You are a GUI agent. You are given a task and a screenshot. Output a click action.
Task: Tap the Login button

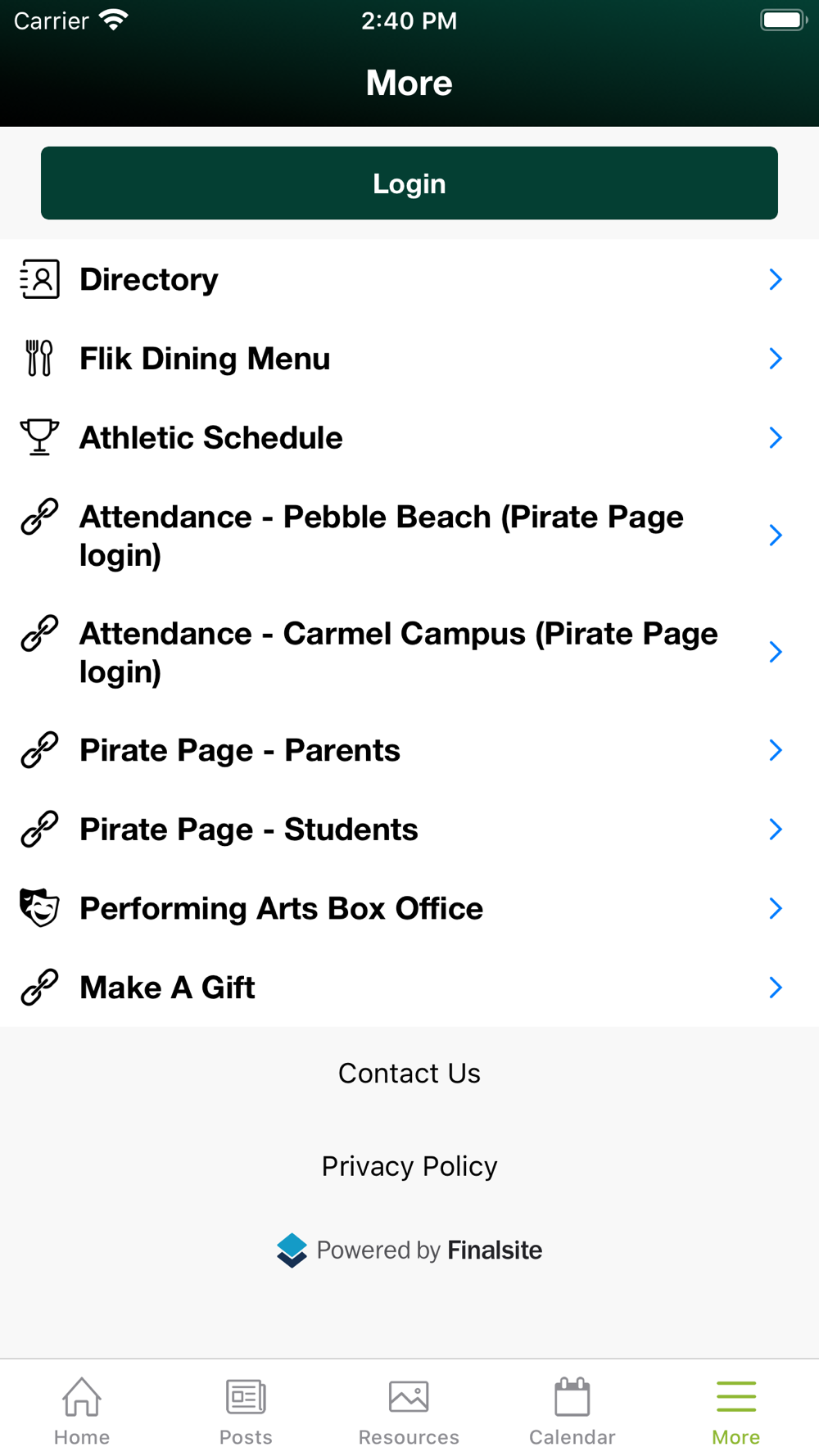click(x=409, y=183)
